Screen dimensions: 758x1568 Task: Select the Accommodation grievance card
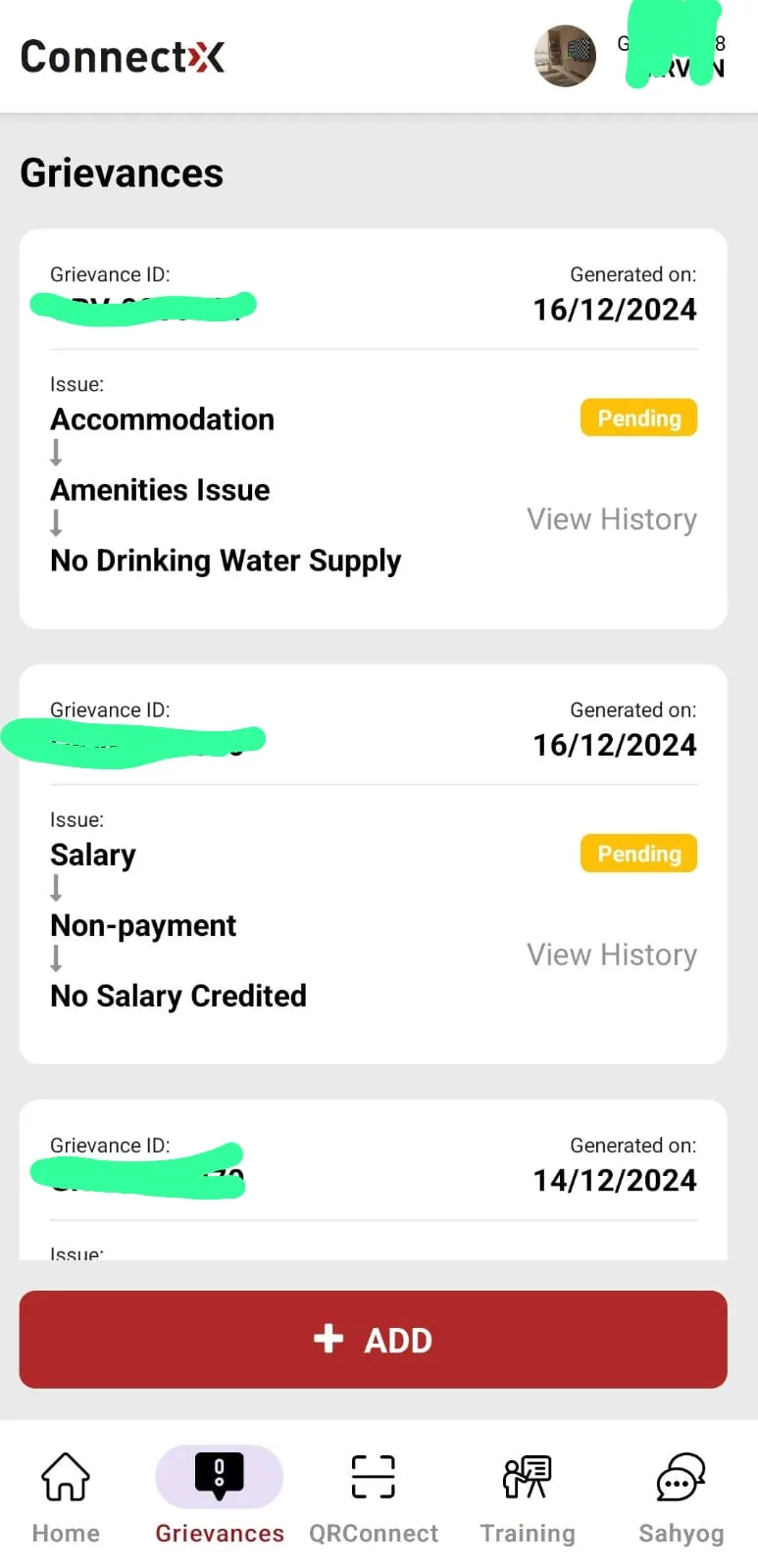pyautogui.click(x=373, y=426)
